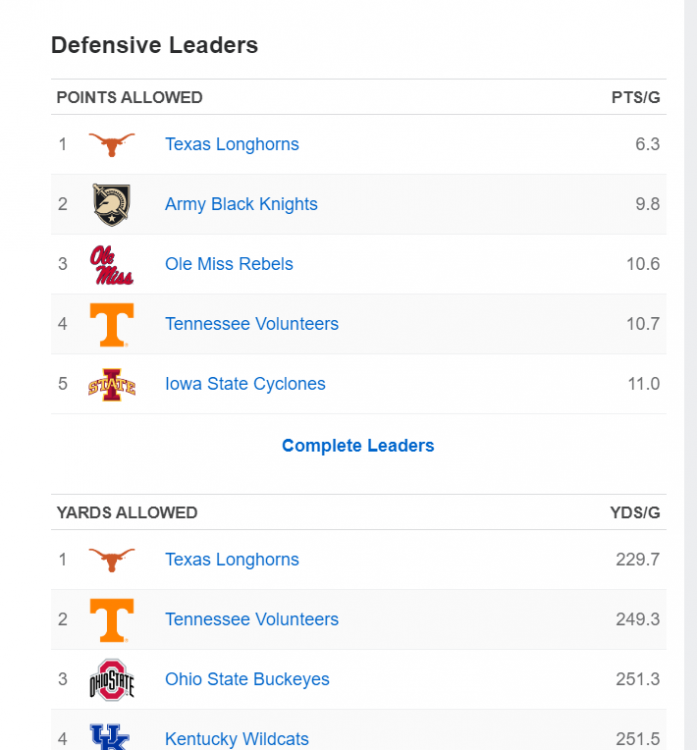Open the Iowa State Cyclones link
The width and height of the screenshot is (697, 750).
[245, 384]
